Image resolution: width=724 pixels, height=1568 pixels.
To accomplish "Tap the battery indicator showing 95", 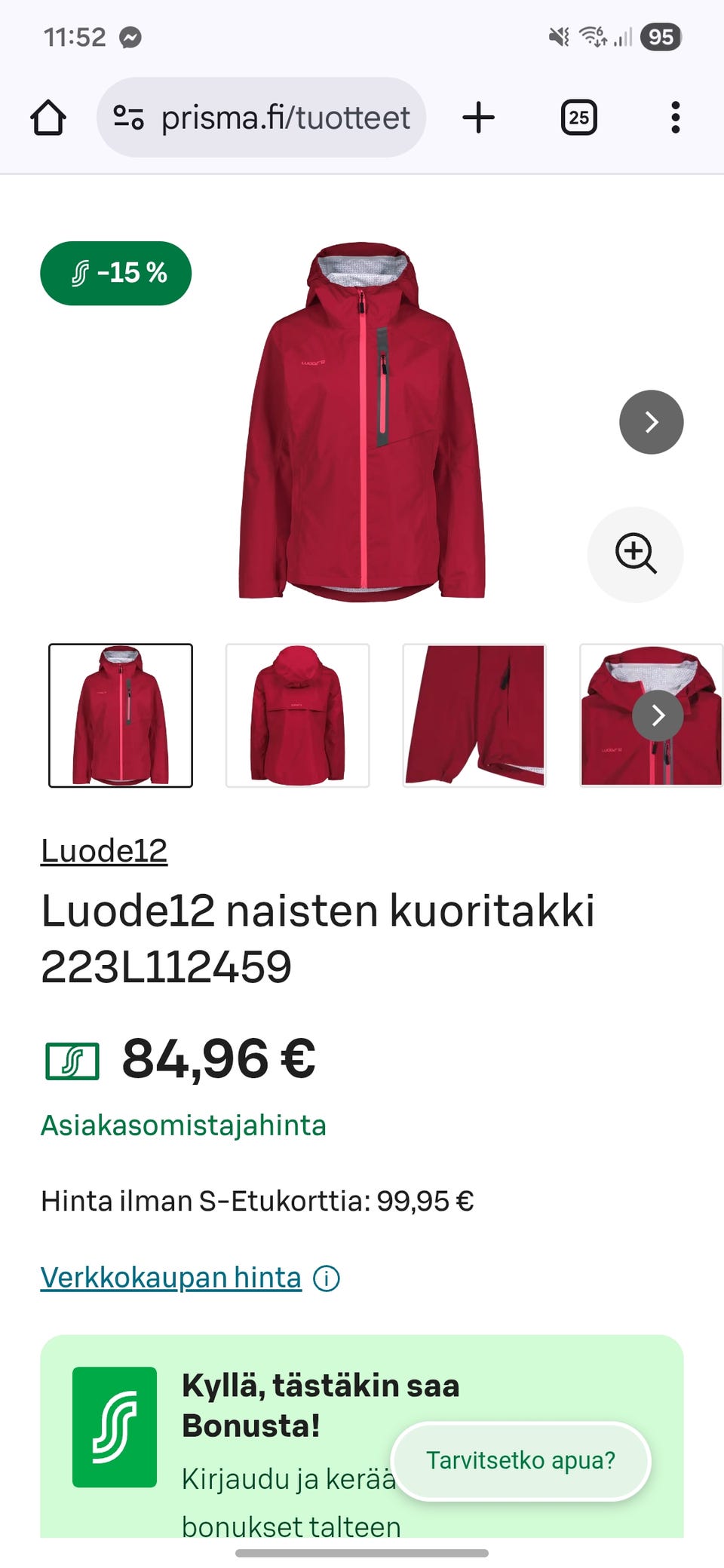I will pyautogui.click(x=660, y=38).
